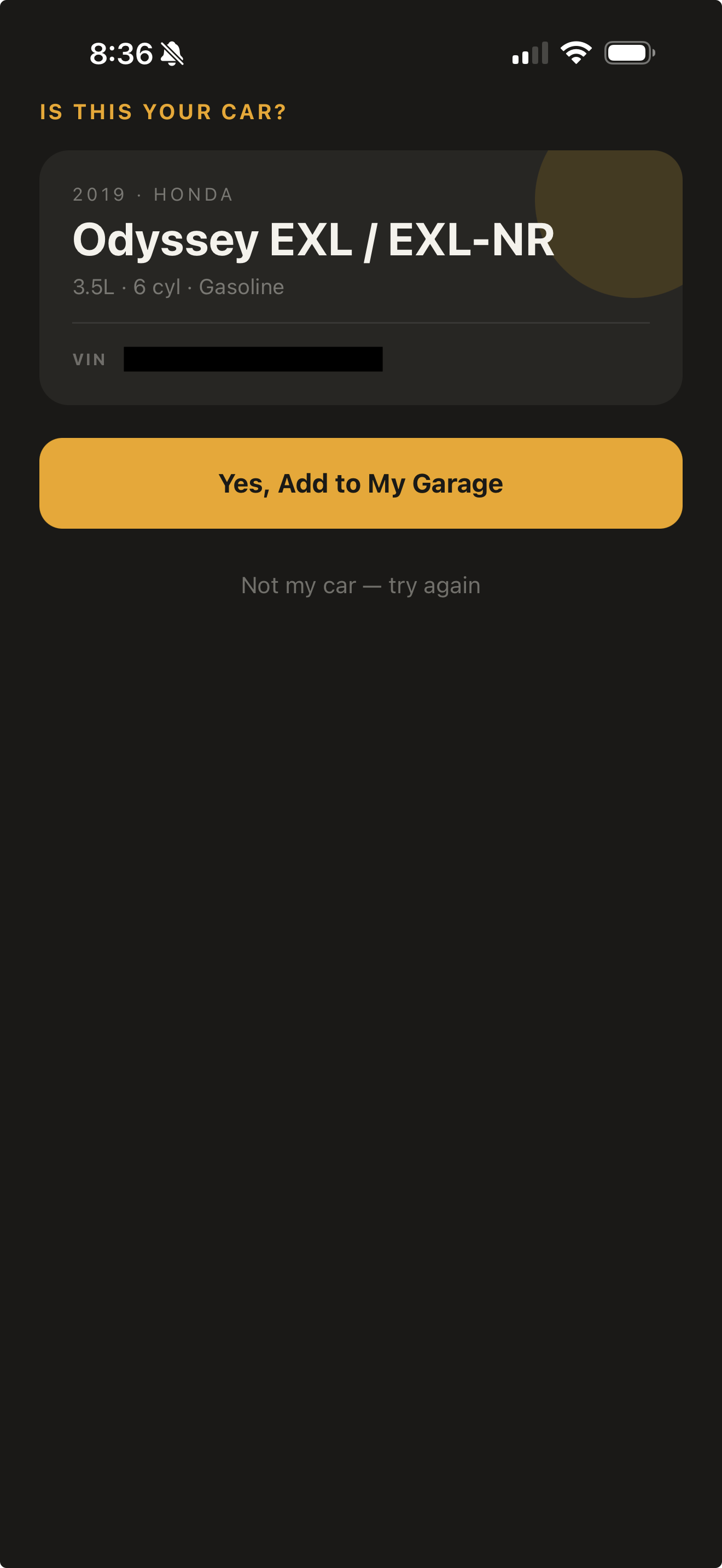
Task: Tap the 2019 · HONDA label
Action: [152, 194]
